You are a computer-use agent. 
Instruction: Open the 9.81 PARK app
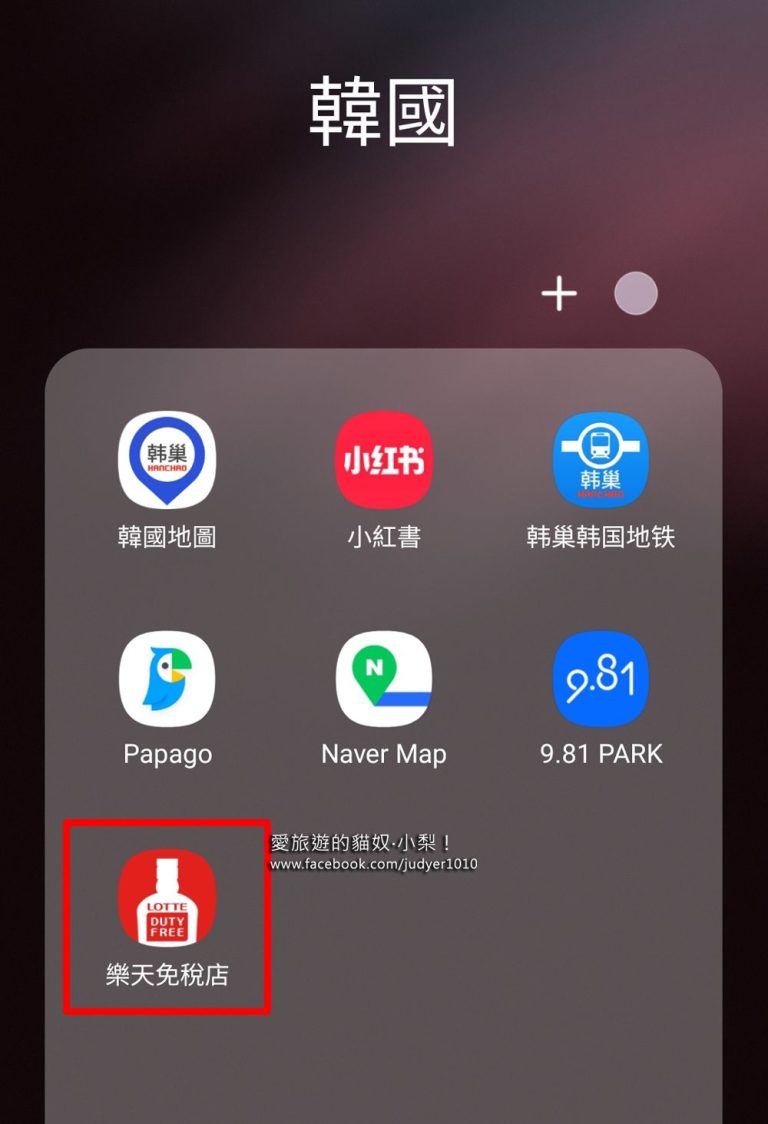(x=601, y=679)
